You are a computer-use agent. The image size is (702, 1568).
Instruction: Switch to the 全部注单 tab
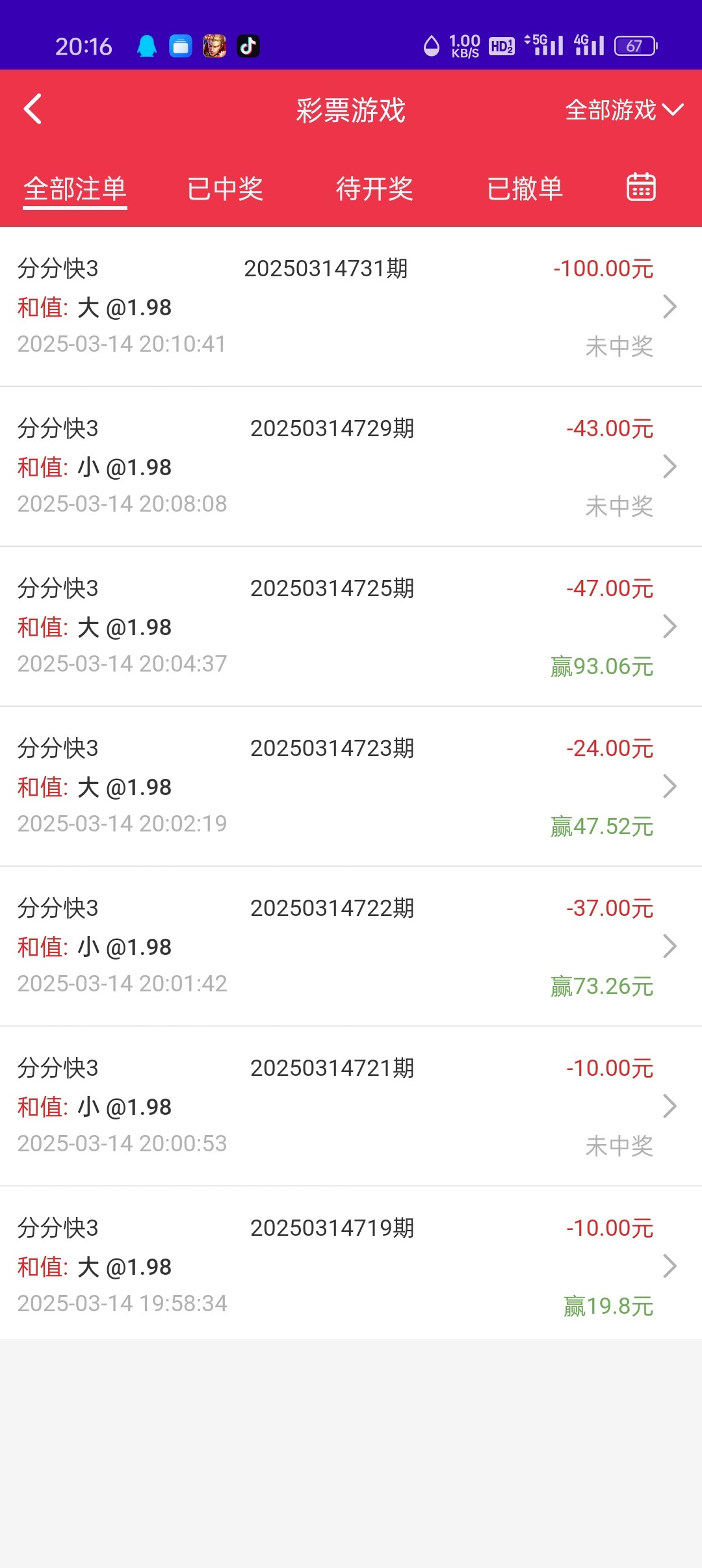(75, 189)
